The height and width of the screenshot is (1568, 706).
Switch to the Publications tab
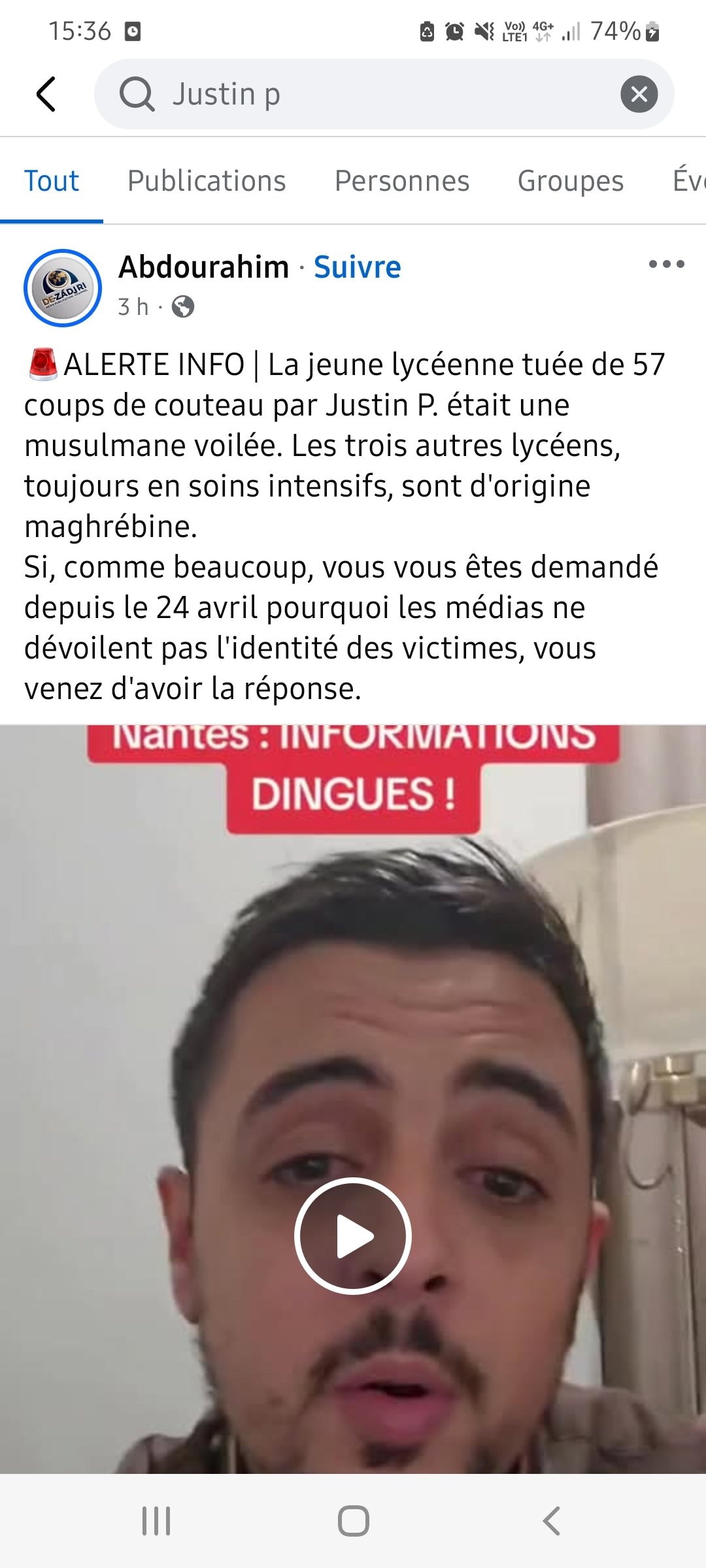pyautogui.click(x=207, y=181)
